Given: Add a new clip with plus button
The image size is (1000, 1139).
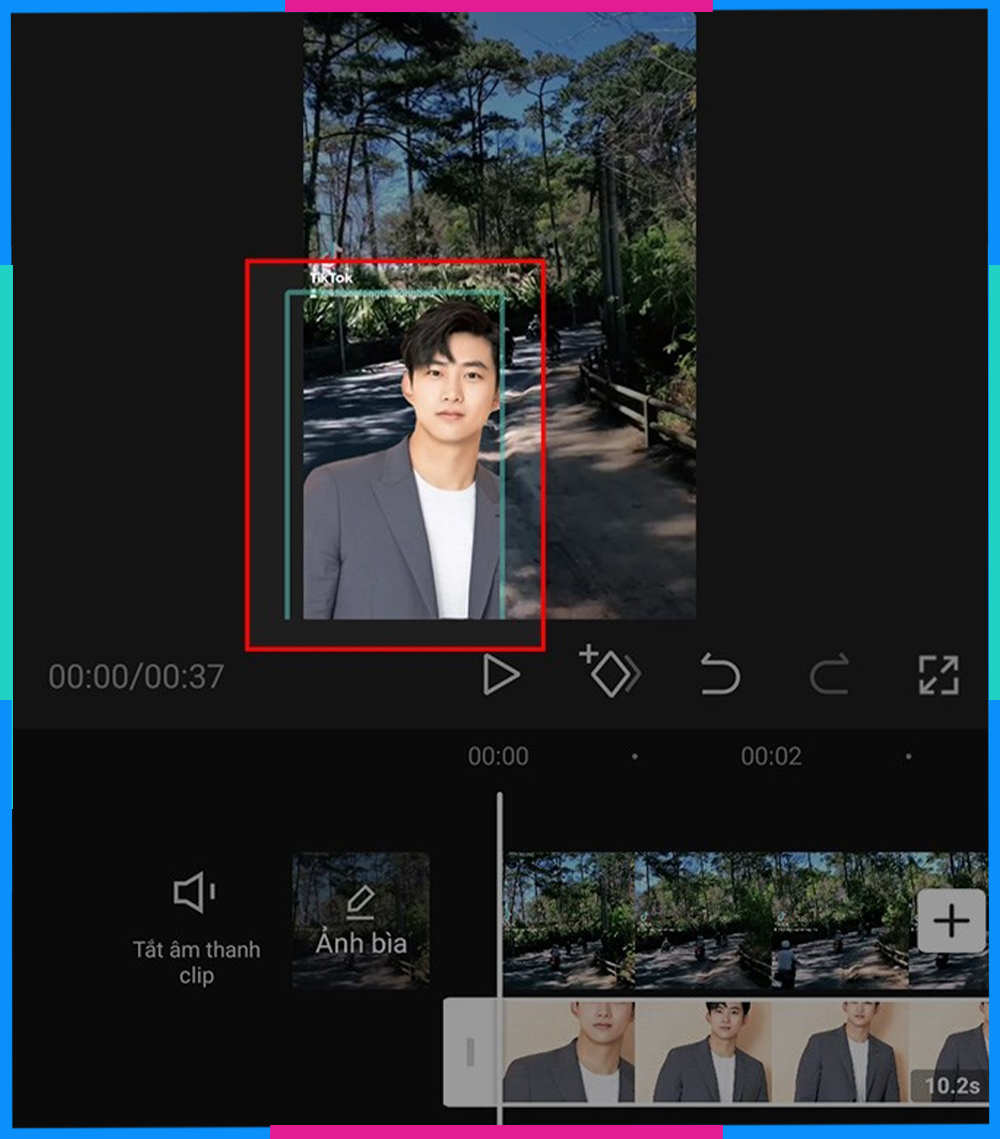Looking at the screenshot, I should (x=951, y=920).
